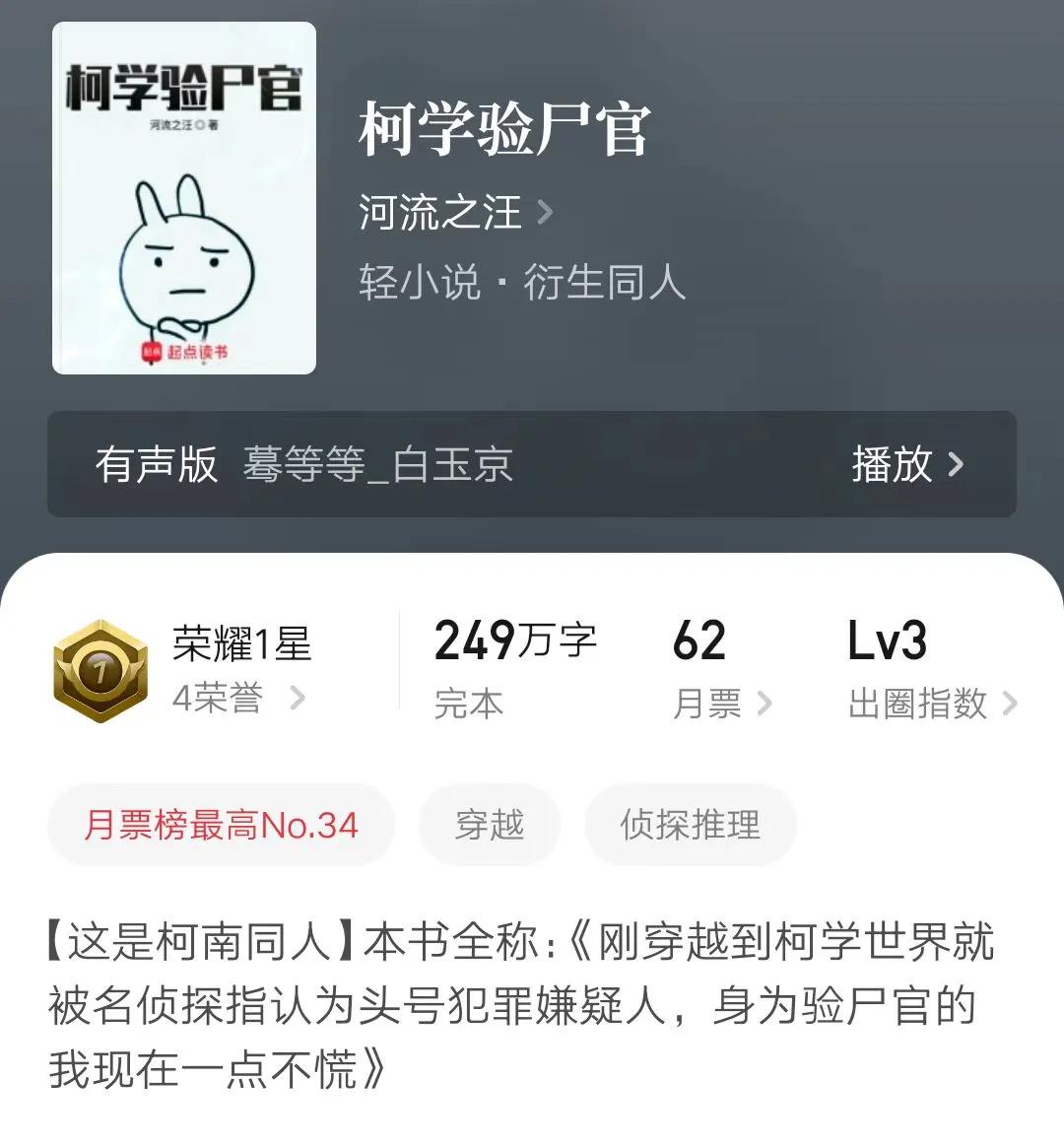The image size is (1064, 1146).
Task: Open the 轻小说·衍生同人 category
Action: (x=521, y=283)
